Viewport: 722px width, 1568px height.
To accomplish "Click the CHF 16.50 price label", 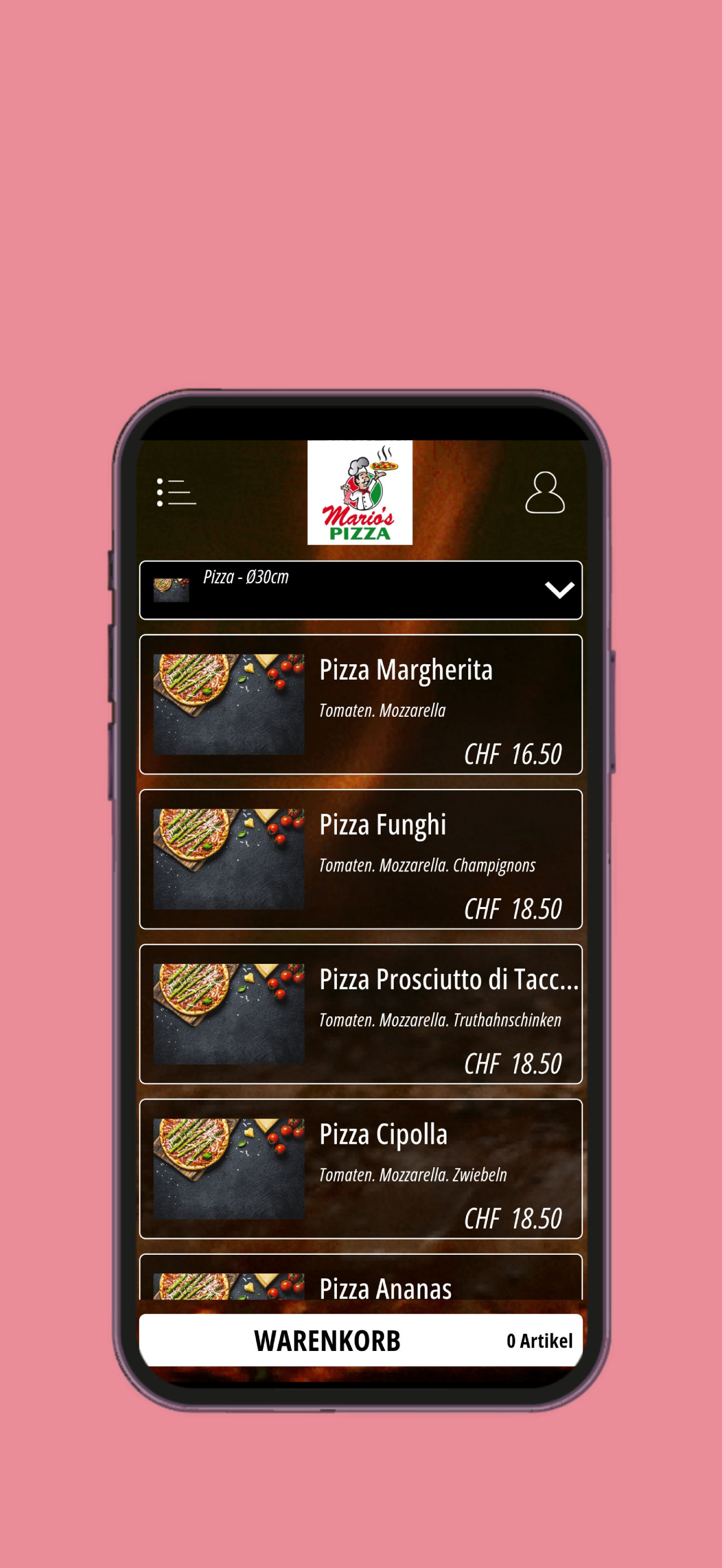I will click(514, 753).
